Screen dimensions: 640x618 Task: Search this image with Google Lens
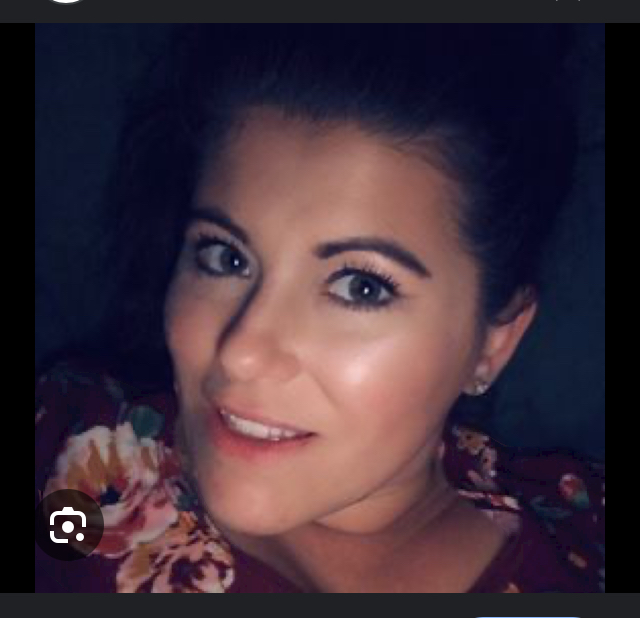(x=69, y=525)
